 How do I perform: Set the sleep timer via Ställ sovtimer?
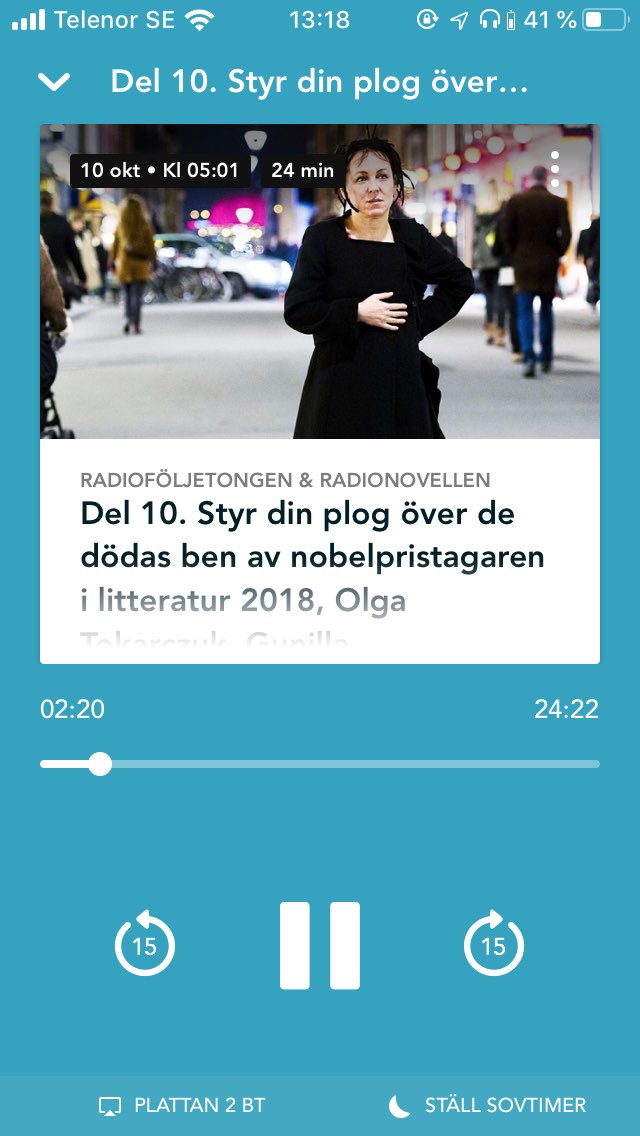(x=487, y=1105)
